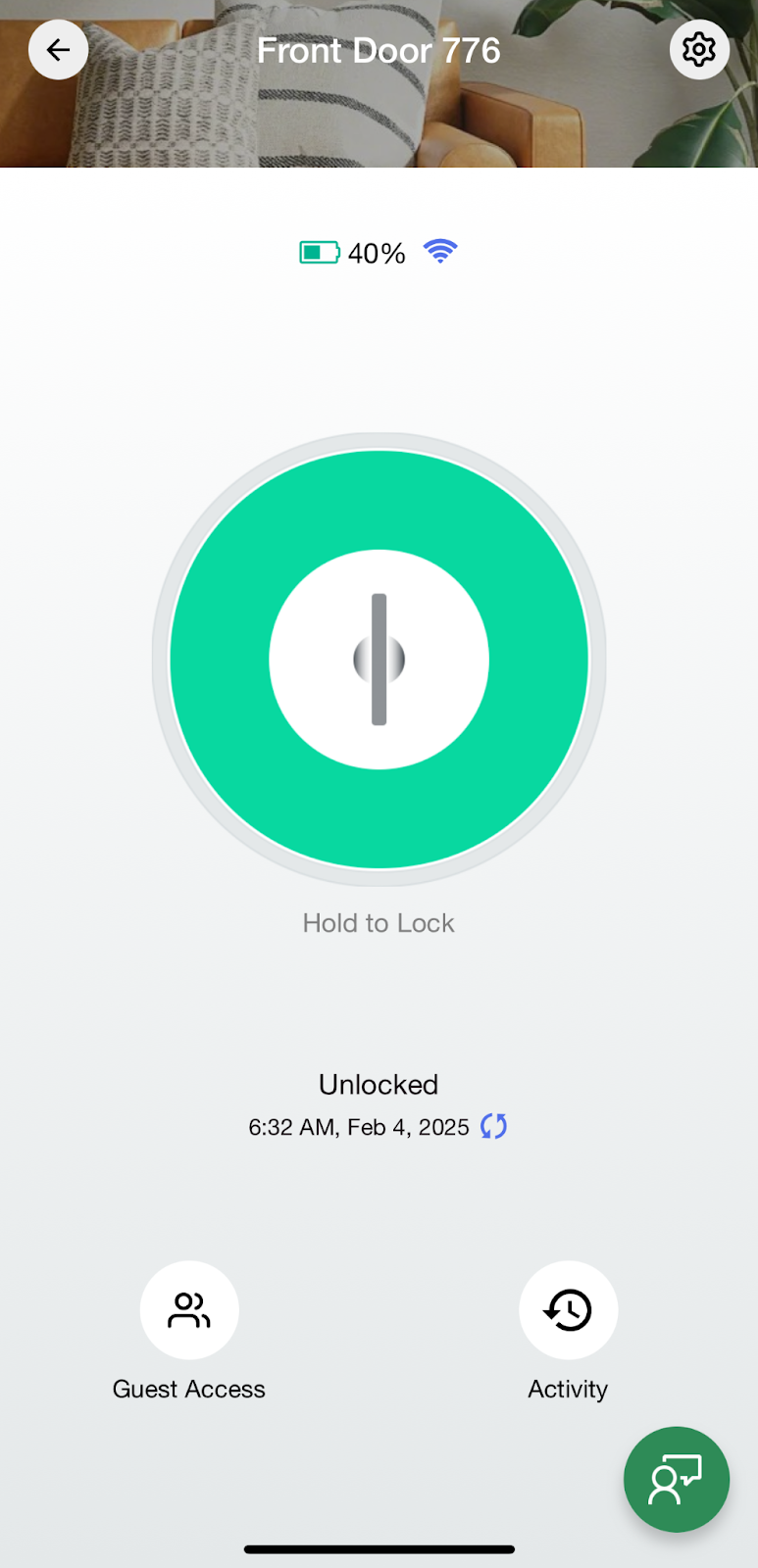Viewport: 758px width, 1568px height.
Task: Open lock settings gear icon
Action: (699, 50)
